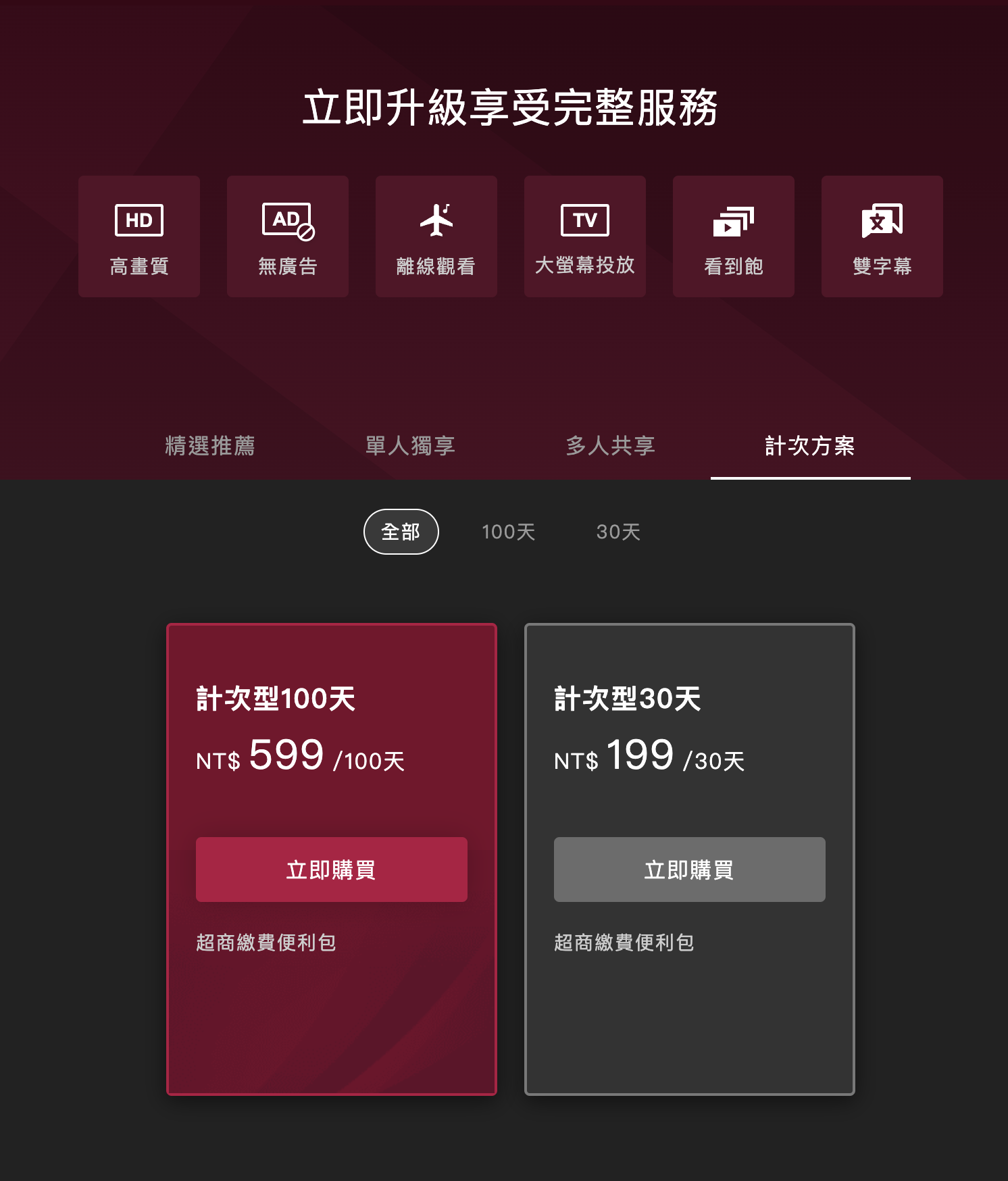The height and width of the screenshot is (1181, 1008).
Task: Select the 全部 filter chip
Action: (x=401, y=532)
